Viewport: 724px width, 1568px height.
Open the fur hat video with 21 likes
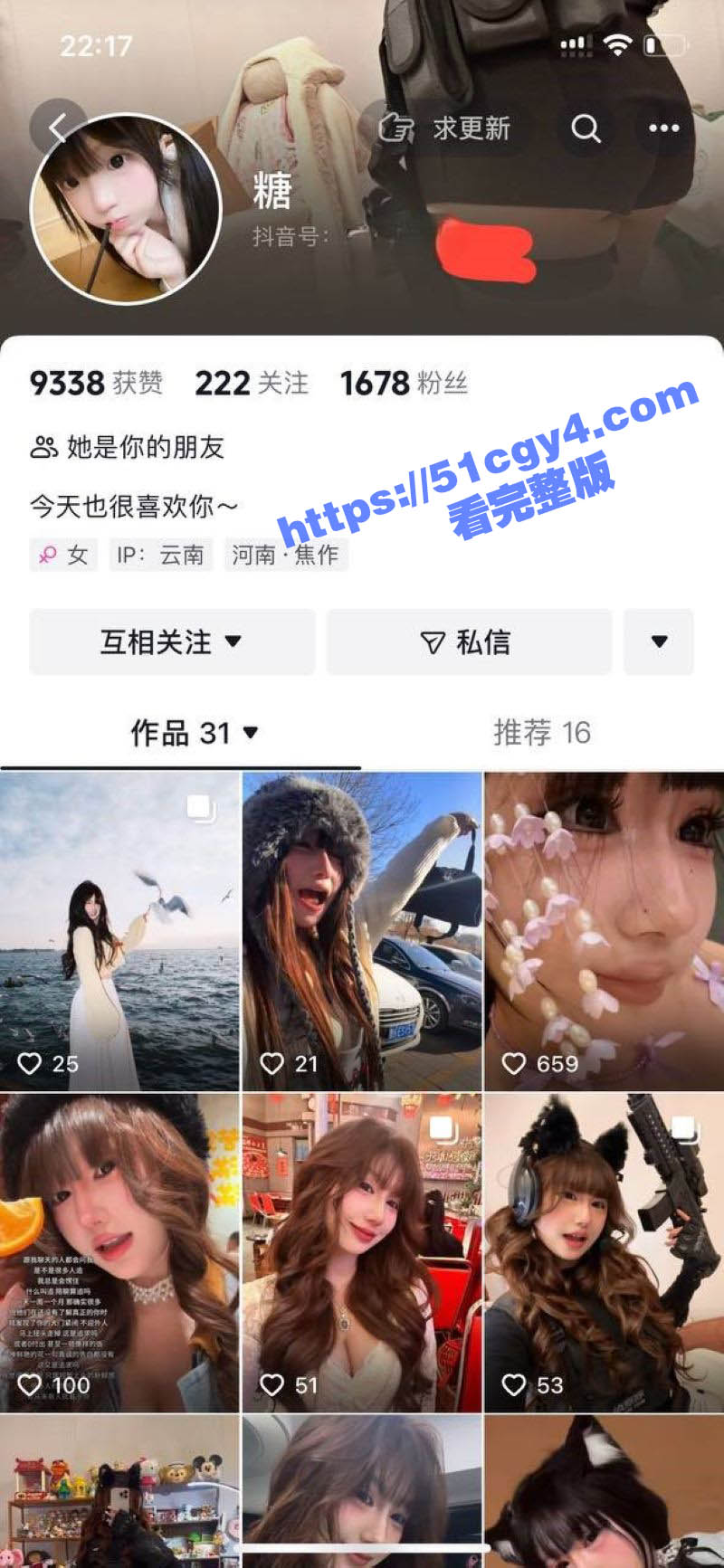pos(362,932)
